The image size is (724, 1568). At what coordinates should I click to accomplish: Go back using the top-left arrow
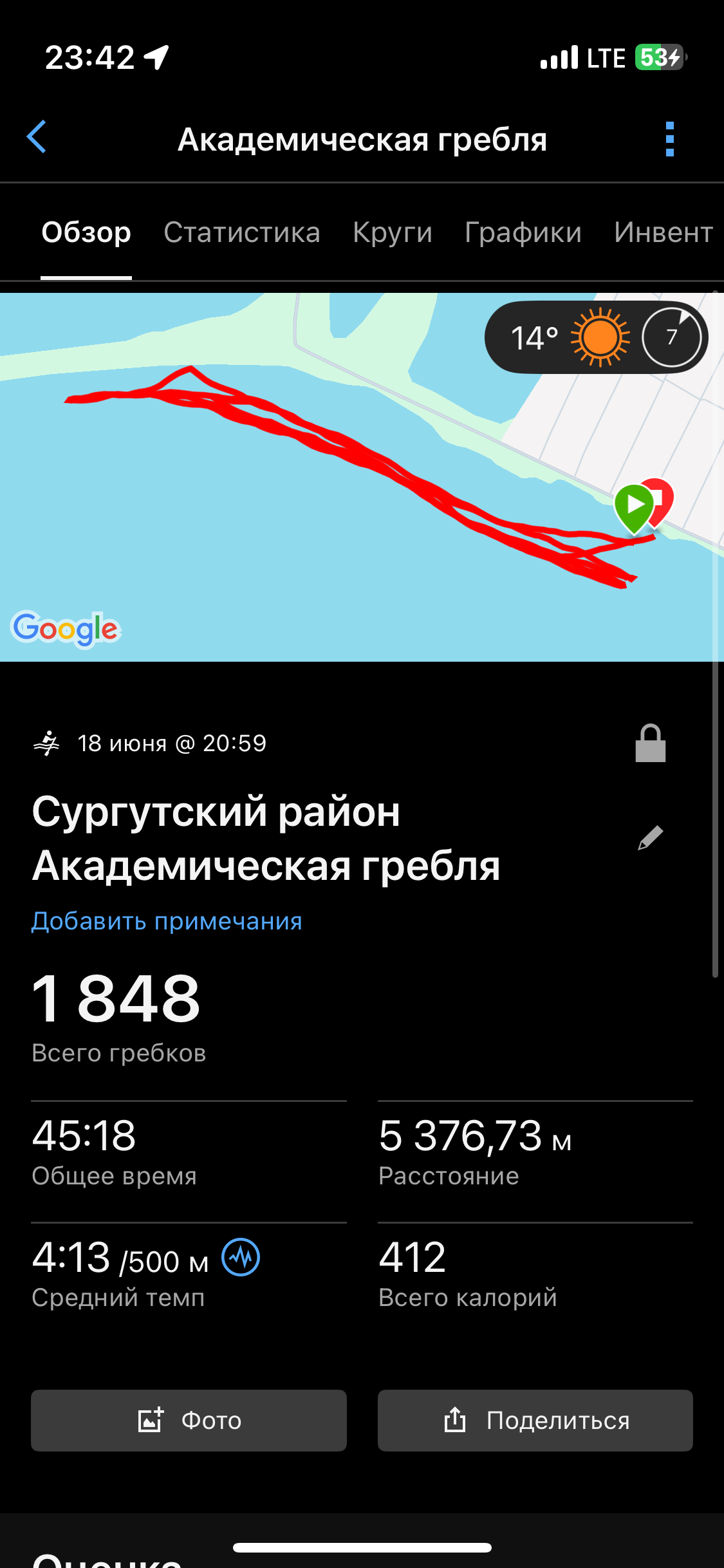37,137
